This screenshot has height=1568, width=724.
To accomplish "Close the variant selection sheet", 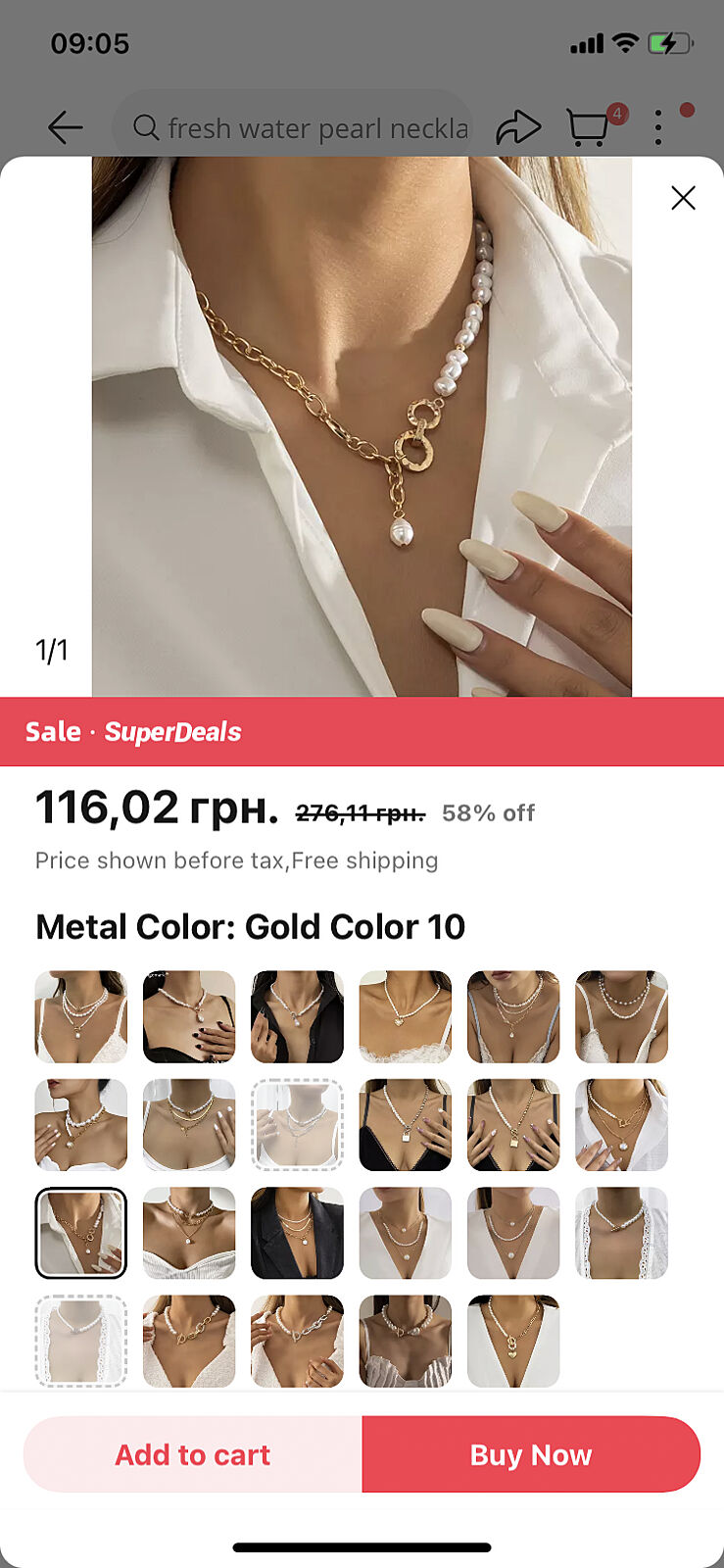I will pos(683,198).
